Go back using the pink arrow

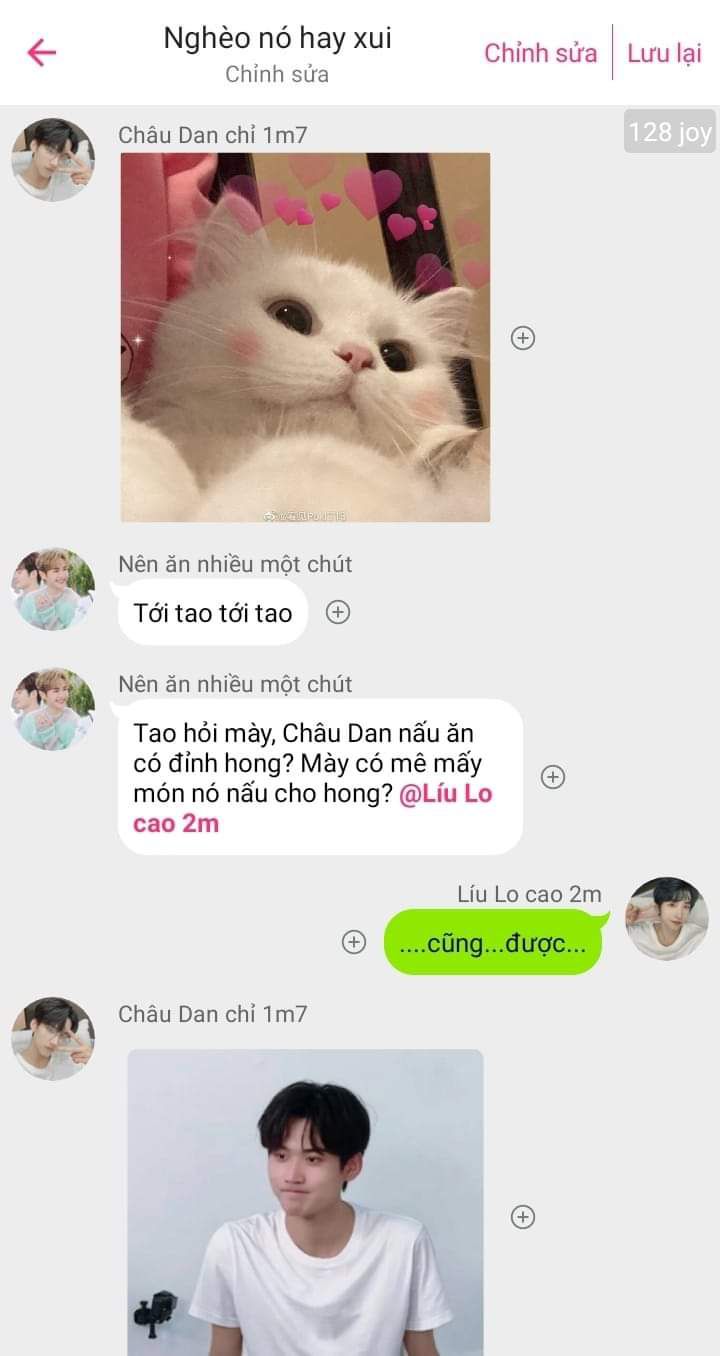[42, 52]
